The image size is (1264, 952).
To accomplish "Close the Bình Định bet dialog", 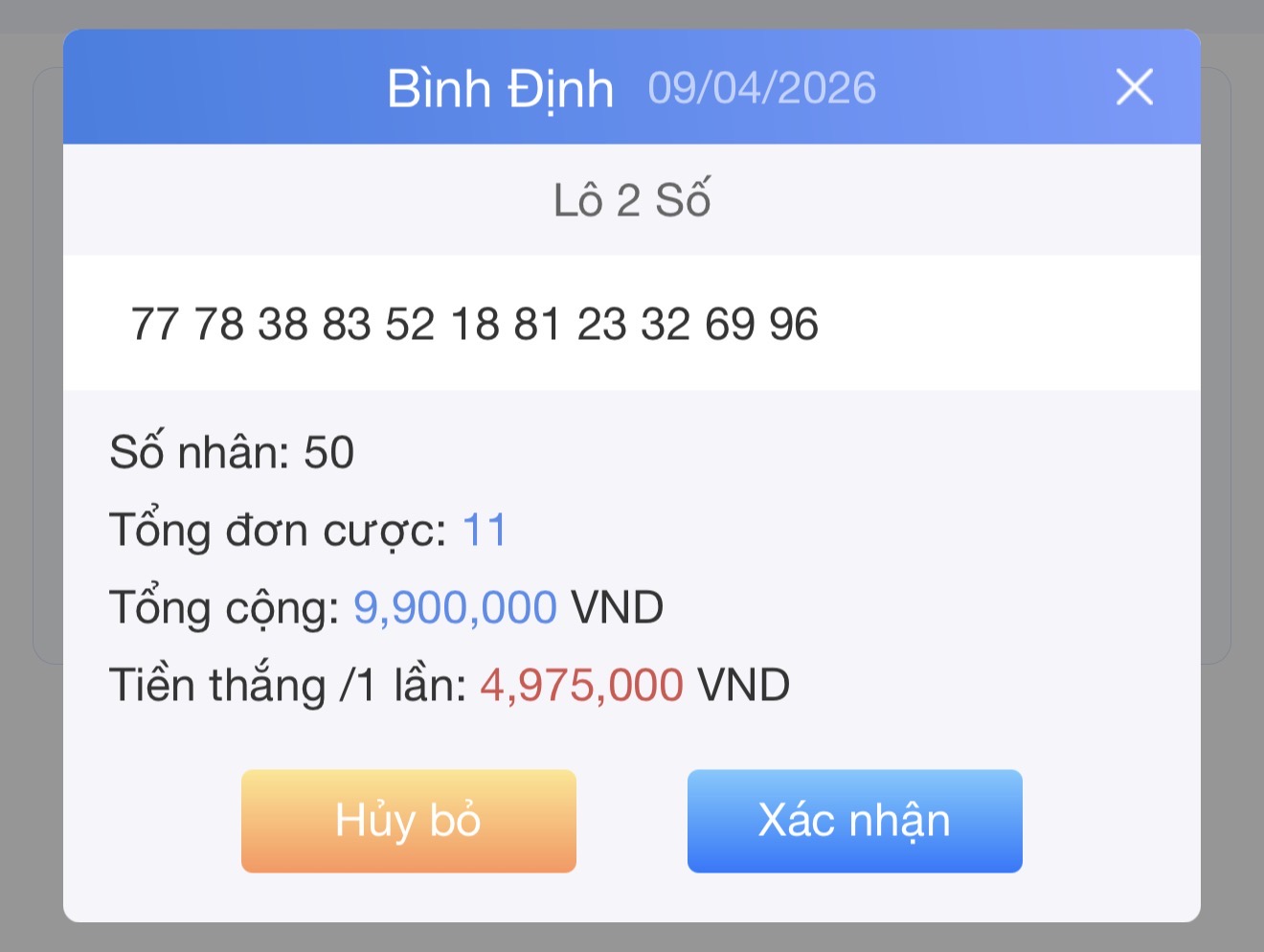I will coord(1134,87).
